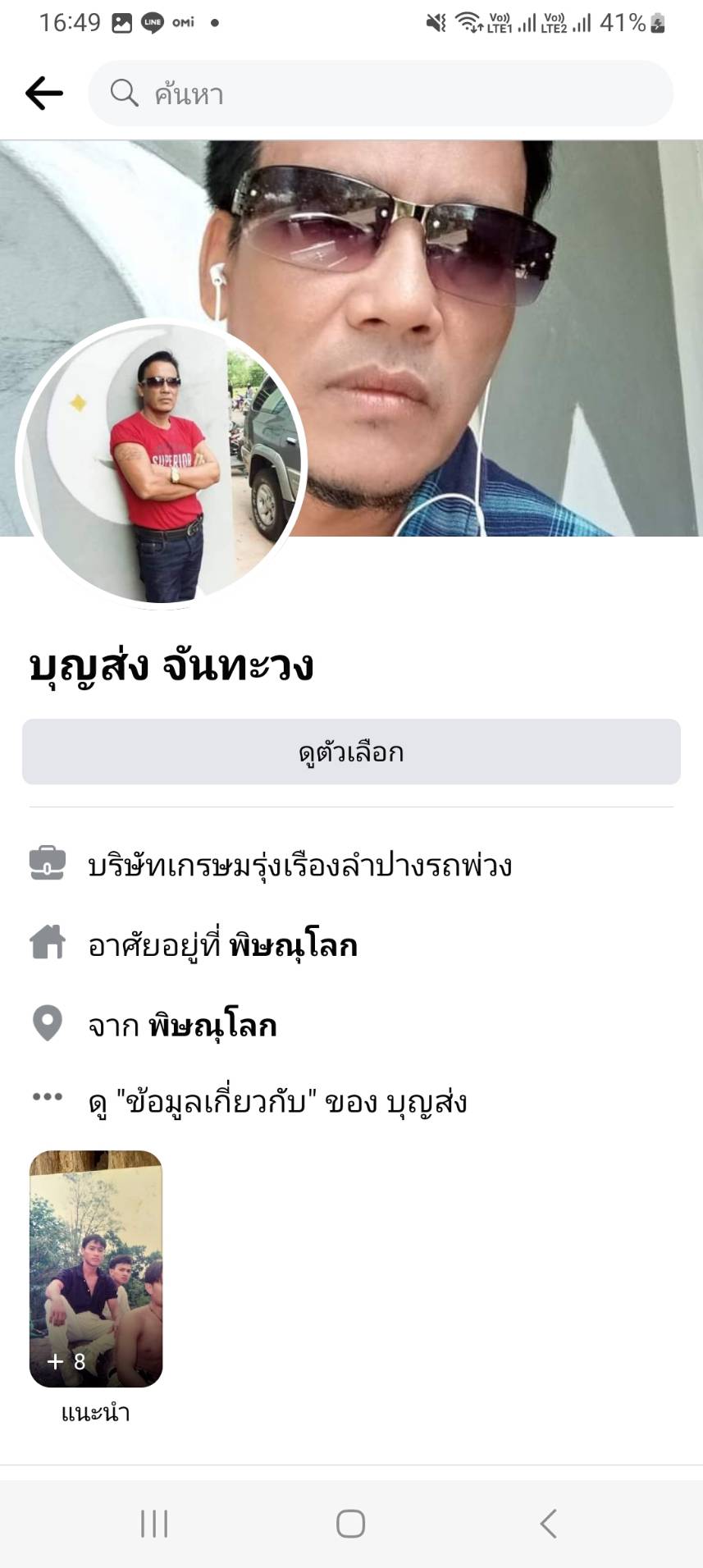The image size is (703, 1568).
Task: Go to the home screen
Action: pyautogui.click(x=350, y=1524)
